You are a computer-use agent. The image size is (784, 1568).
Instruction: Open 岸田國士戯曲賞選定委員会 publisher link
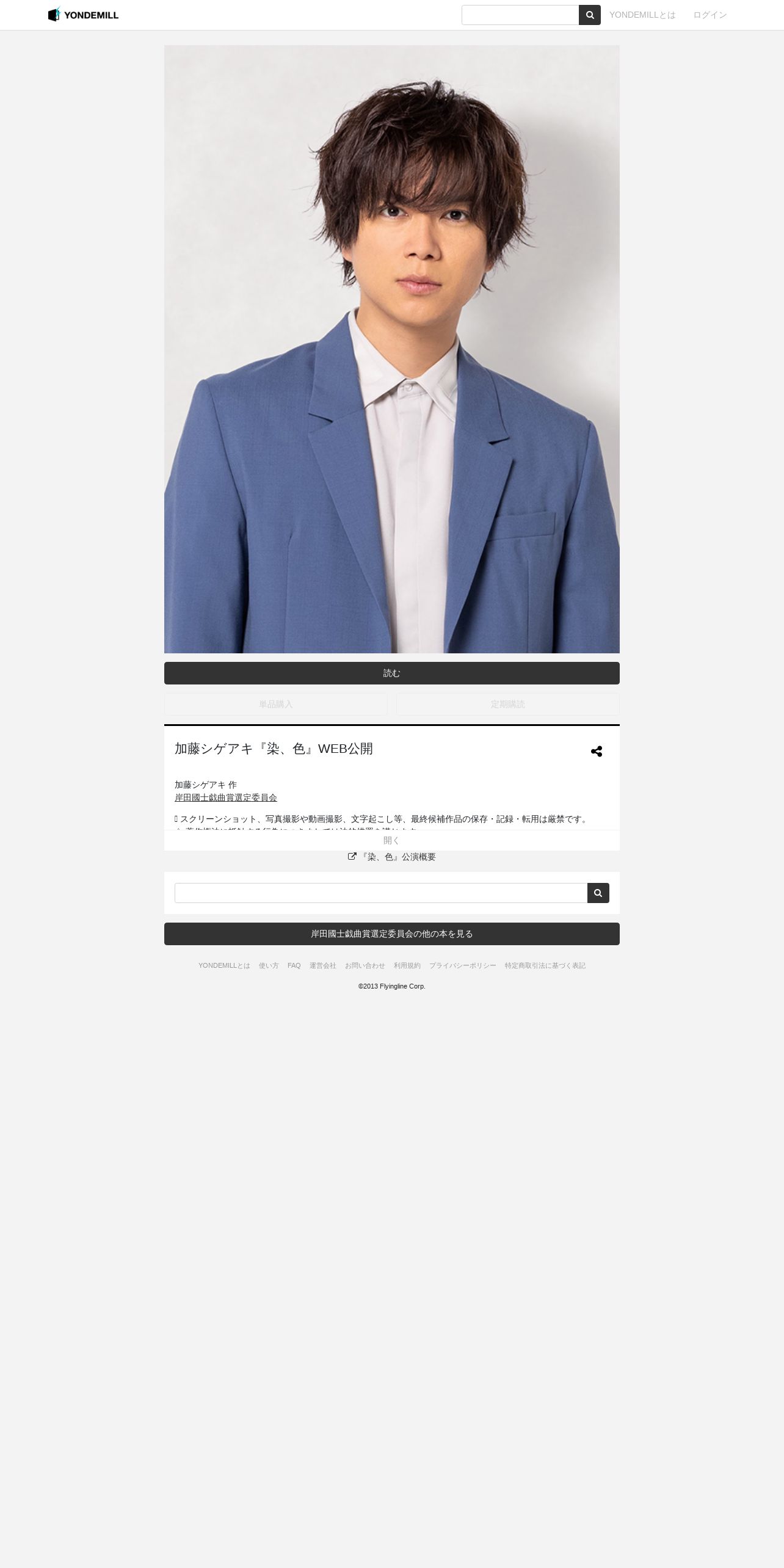click(x=226, y=797)
